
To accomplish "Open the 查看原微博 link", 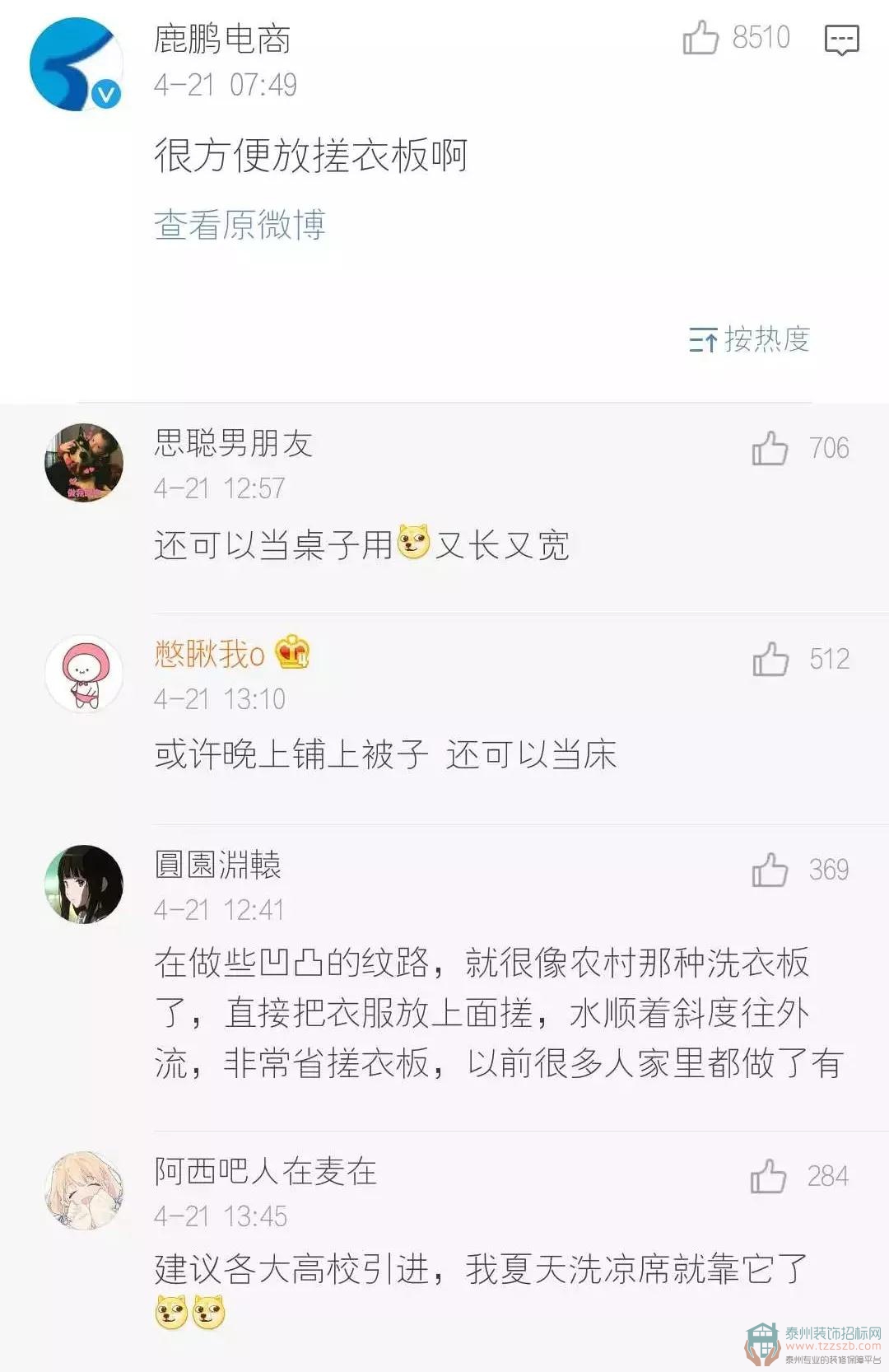I will coord(240,225).
